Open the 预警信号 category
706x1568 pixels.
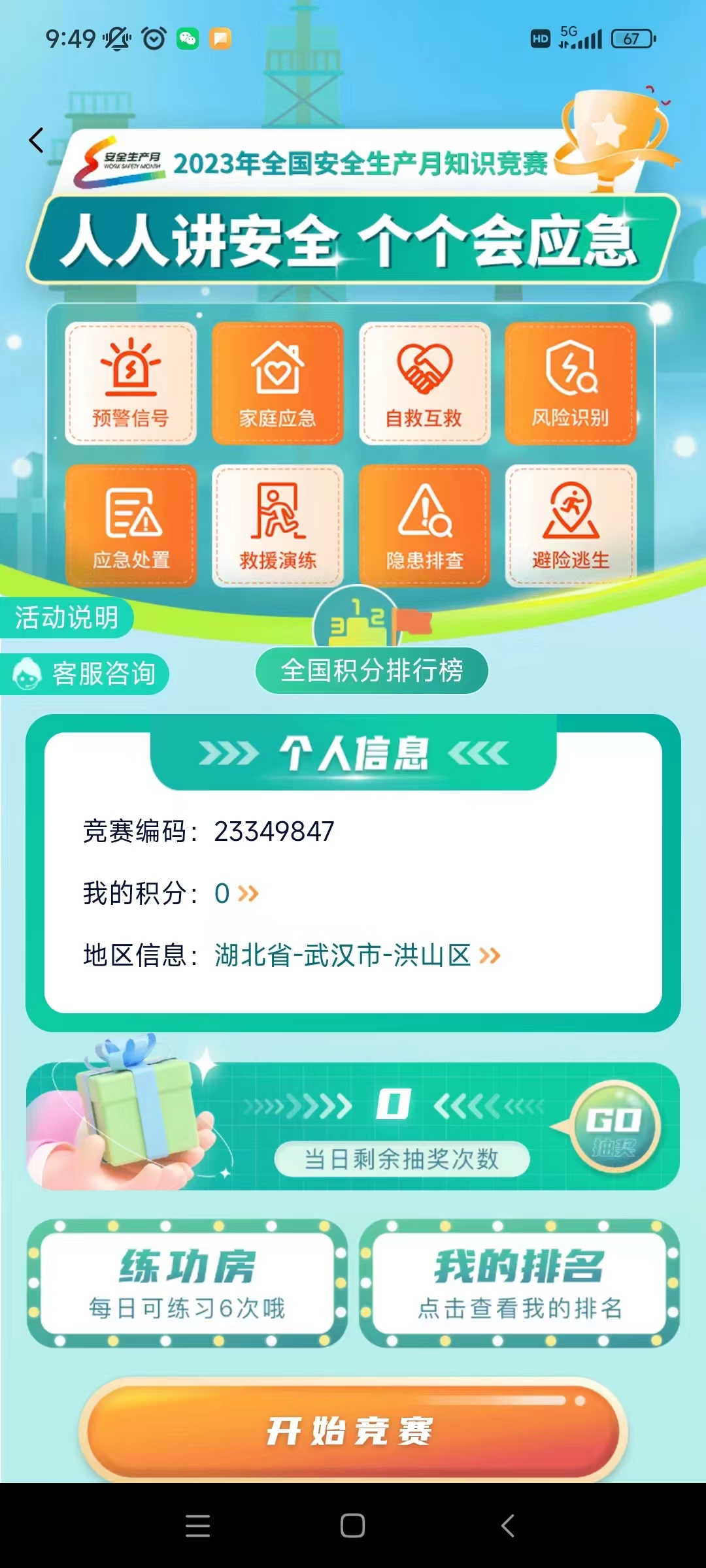tap(131, 384)
